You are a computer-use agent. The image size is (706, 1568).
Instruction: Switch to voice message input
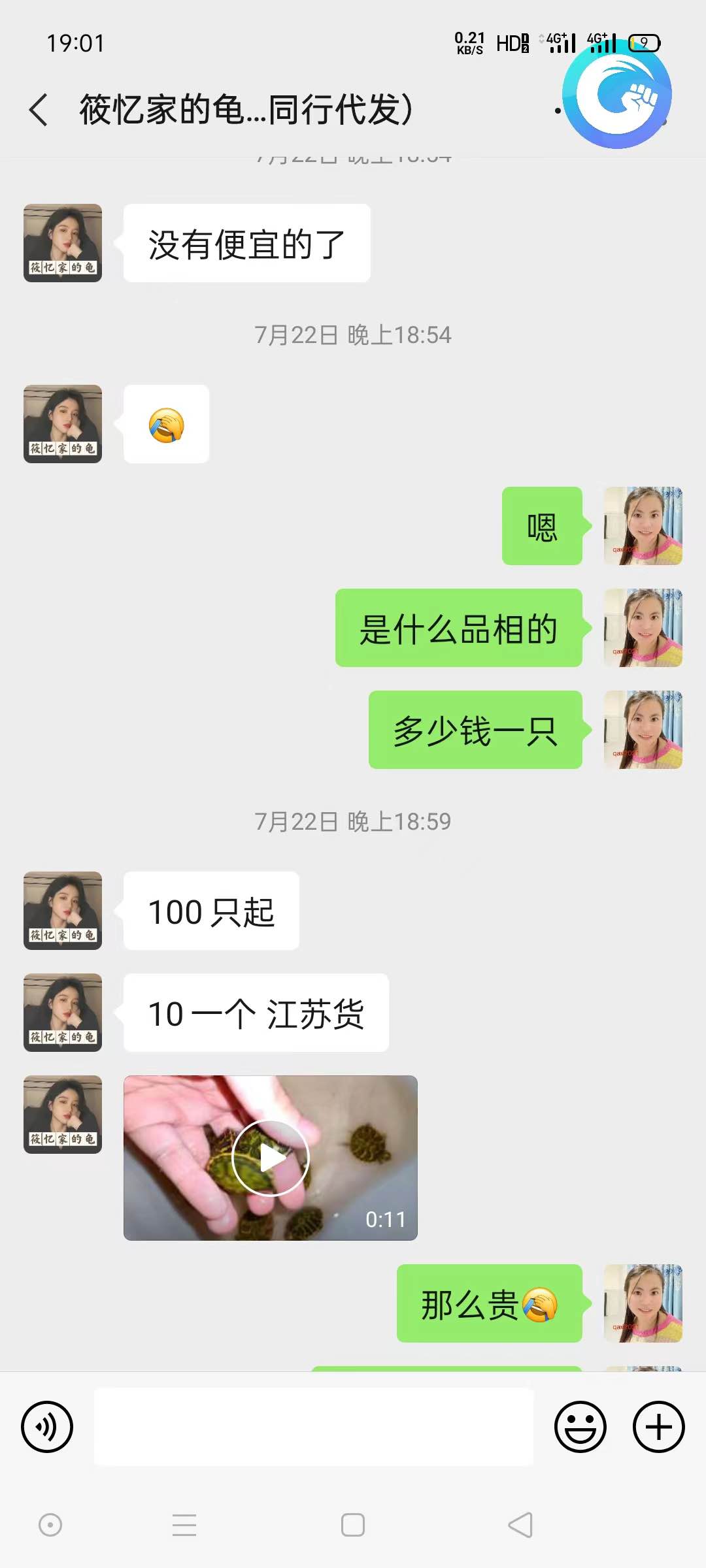click(x=47, y=1426)
